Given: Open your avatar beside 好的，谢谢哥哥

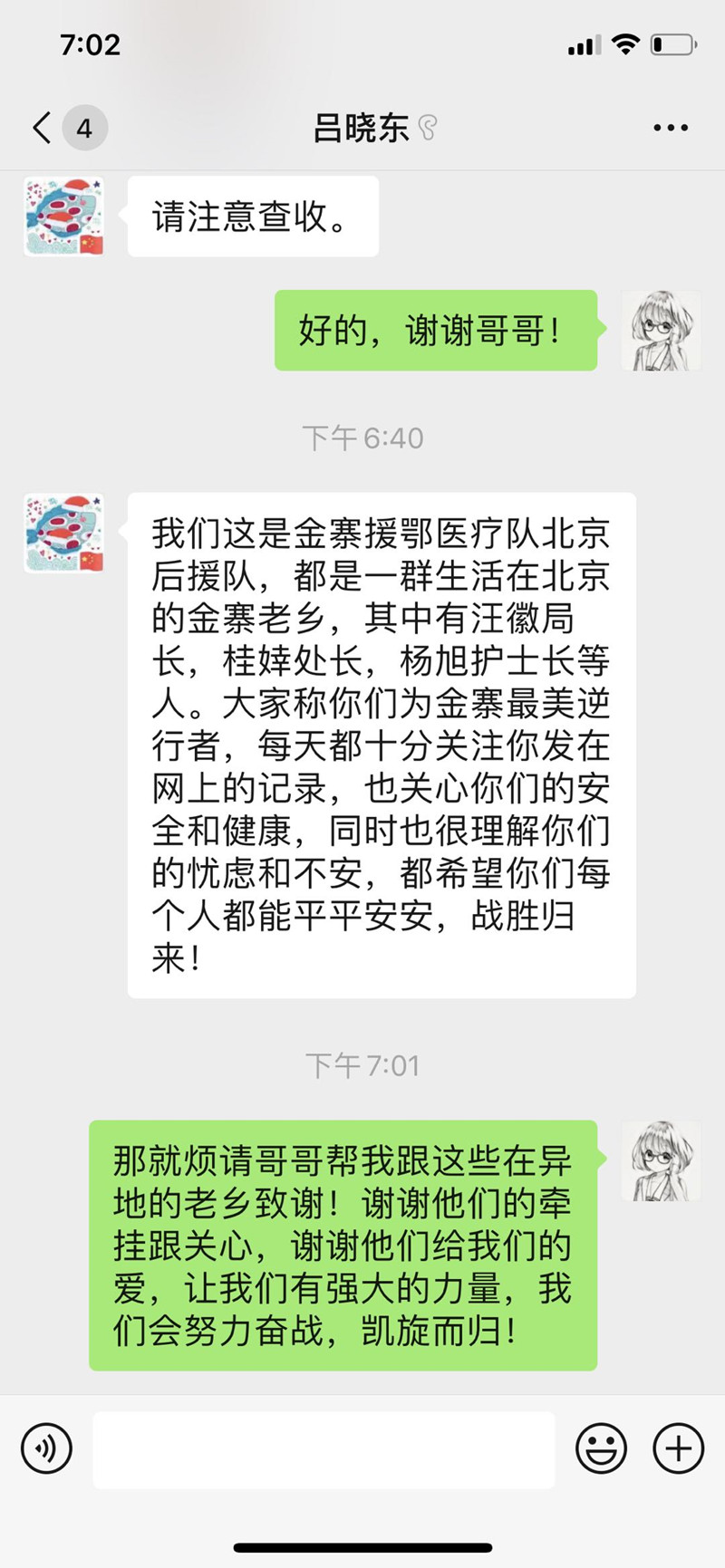Looking at the screenshot, I should click(x=661, y=331).
